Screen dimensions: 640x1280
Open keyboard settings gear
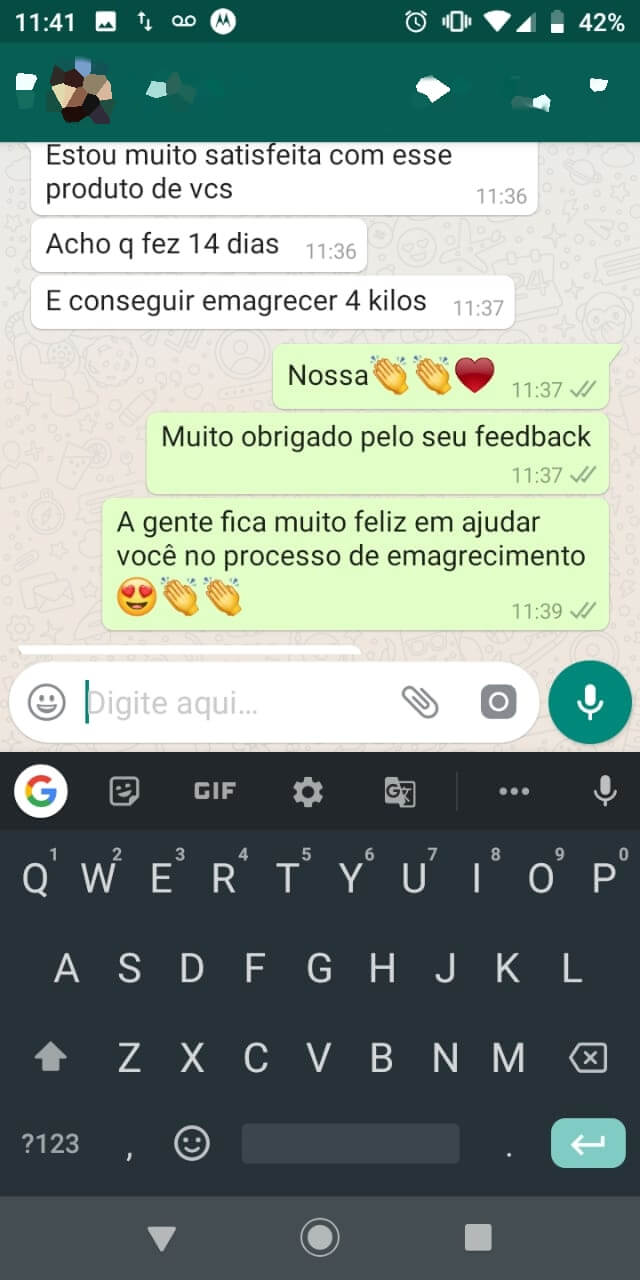307,792
